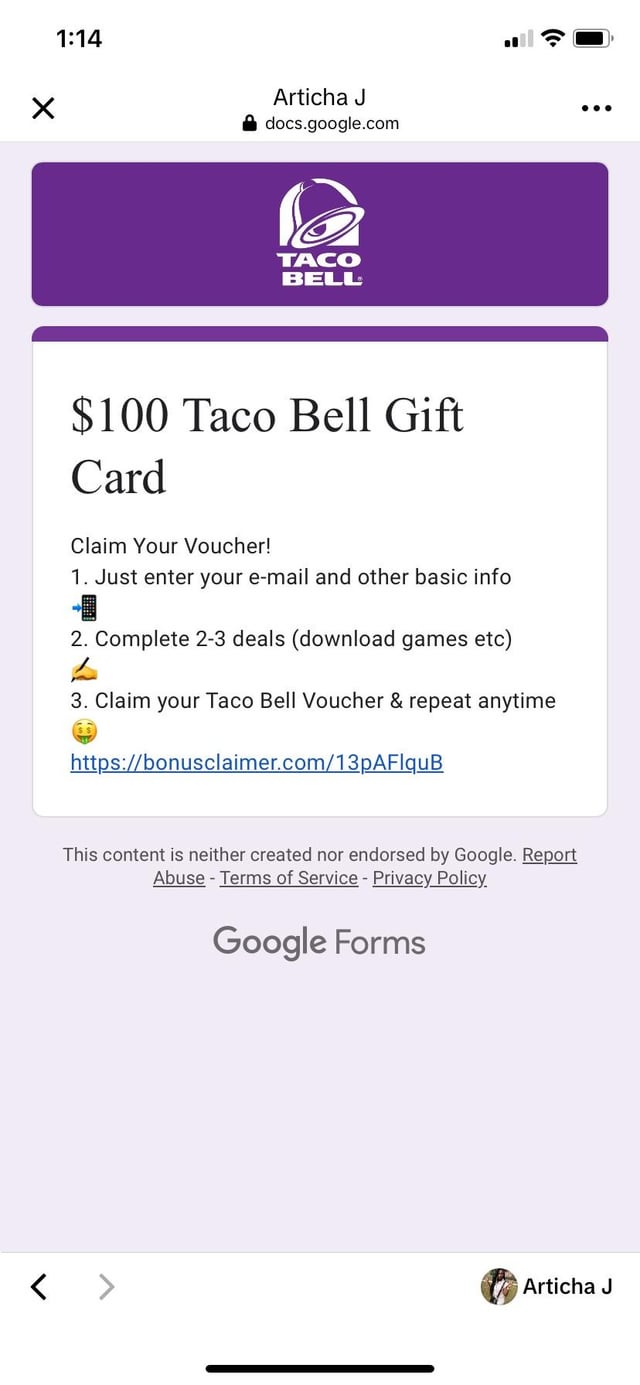The image size is (640, 1385).
Task: Go back to the previous page
Action: pyautogui.click(x=39, y=1286)
